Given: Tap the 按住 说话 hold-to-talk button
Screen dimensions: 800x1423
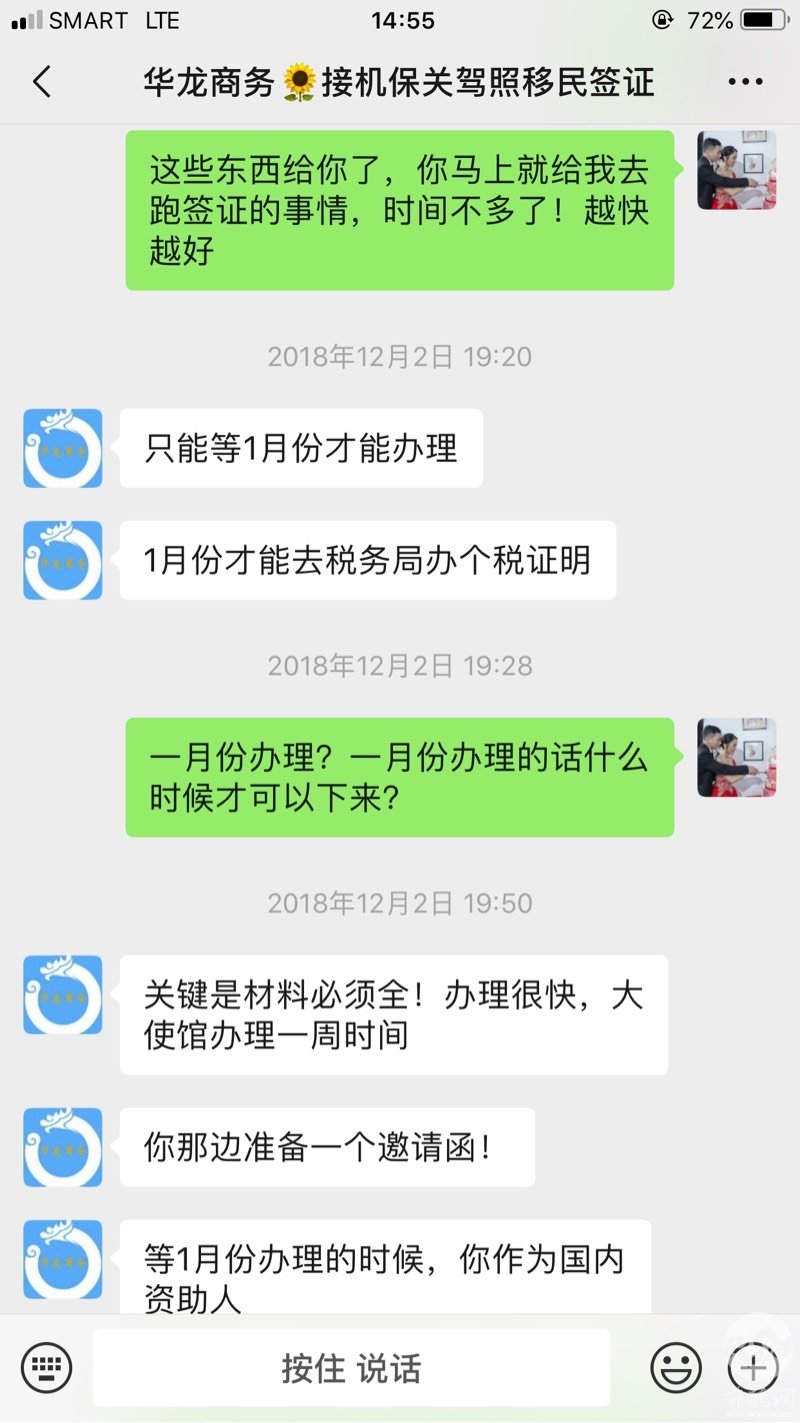Looking at the screenshot, I should tap(351, 1367).
